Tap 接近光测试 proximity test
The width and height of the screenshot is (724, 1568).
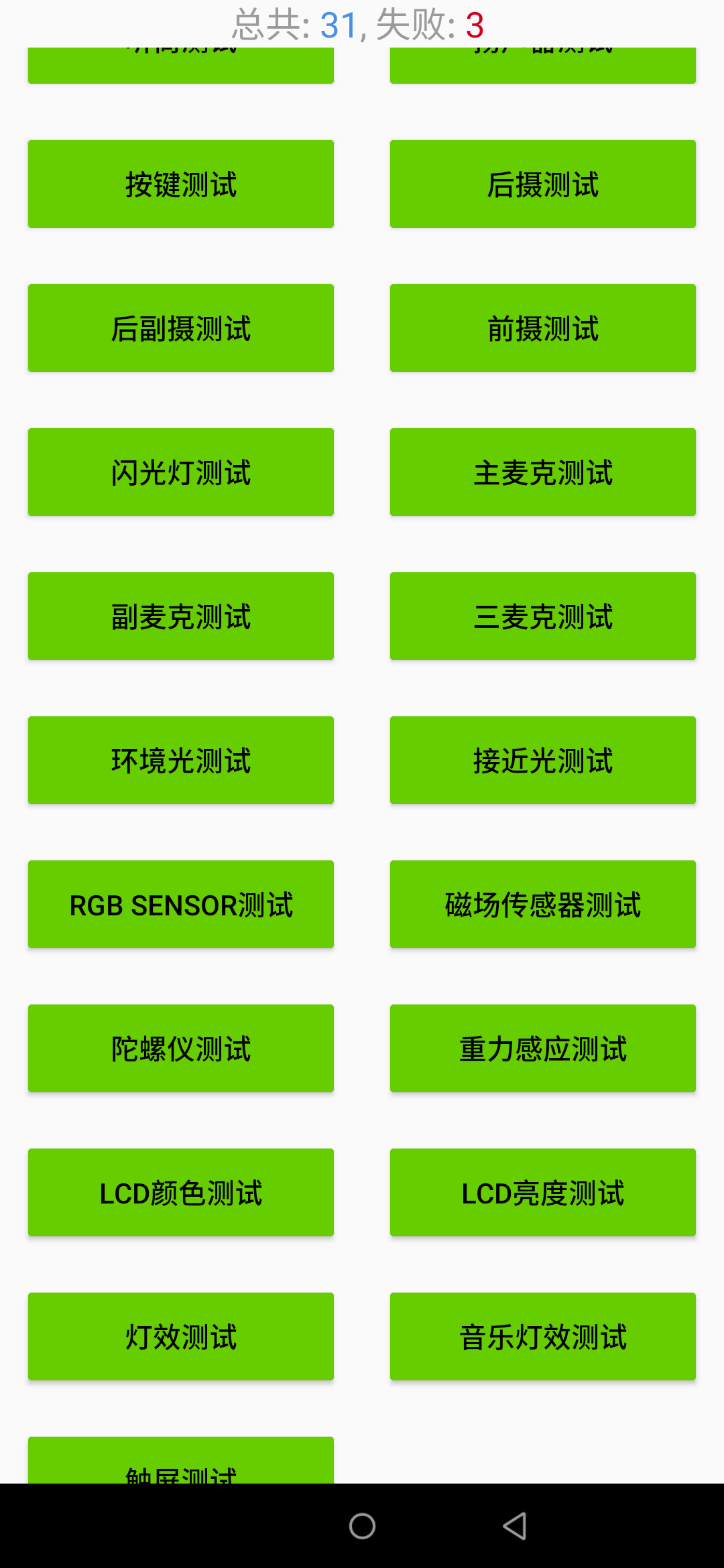point(543,760)
